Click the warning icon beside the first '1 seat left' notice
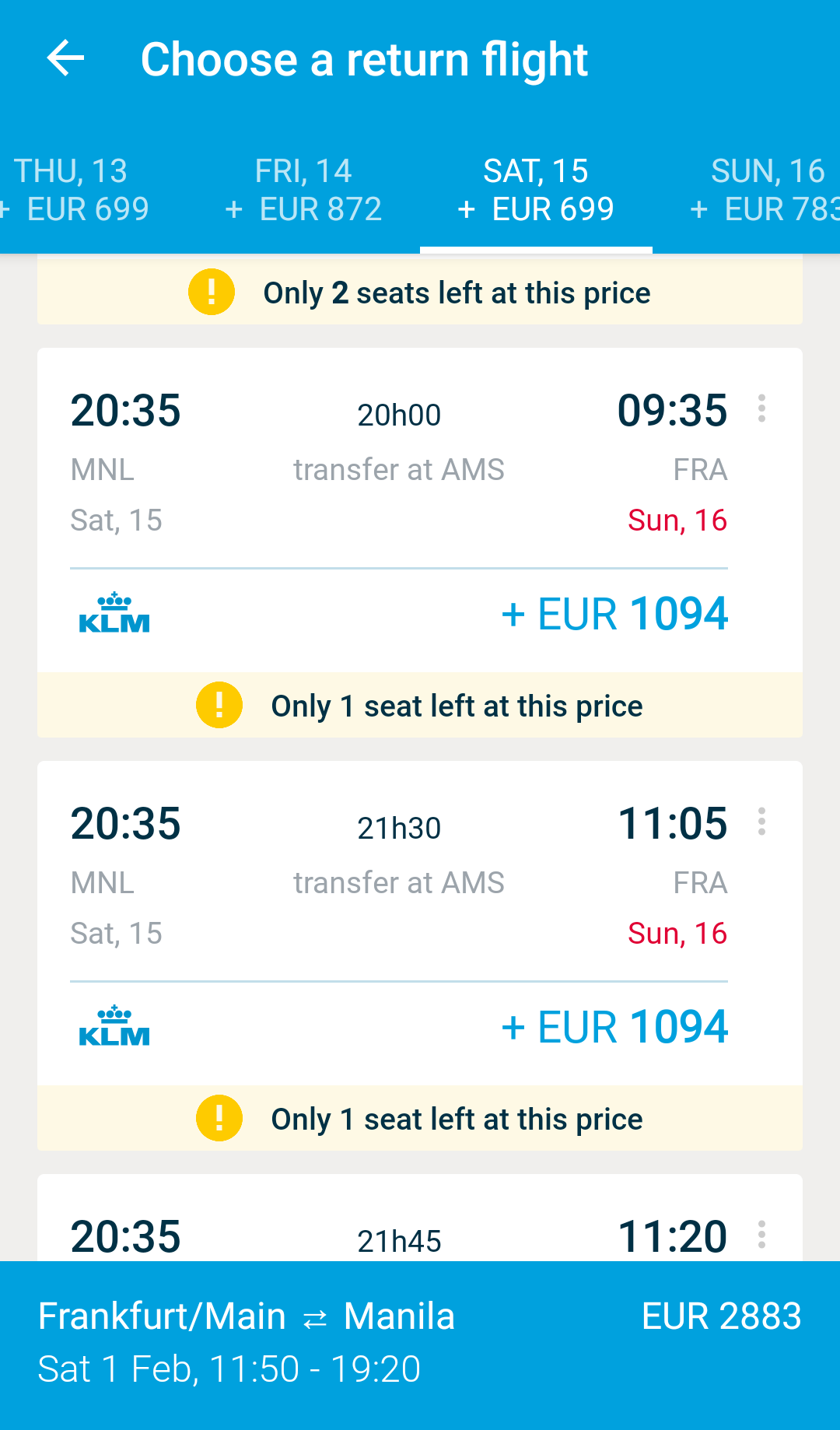The width and height of the screenshot is (840, 1430). tap(219, 705)
